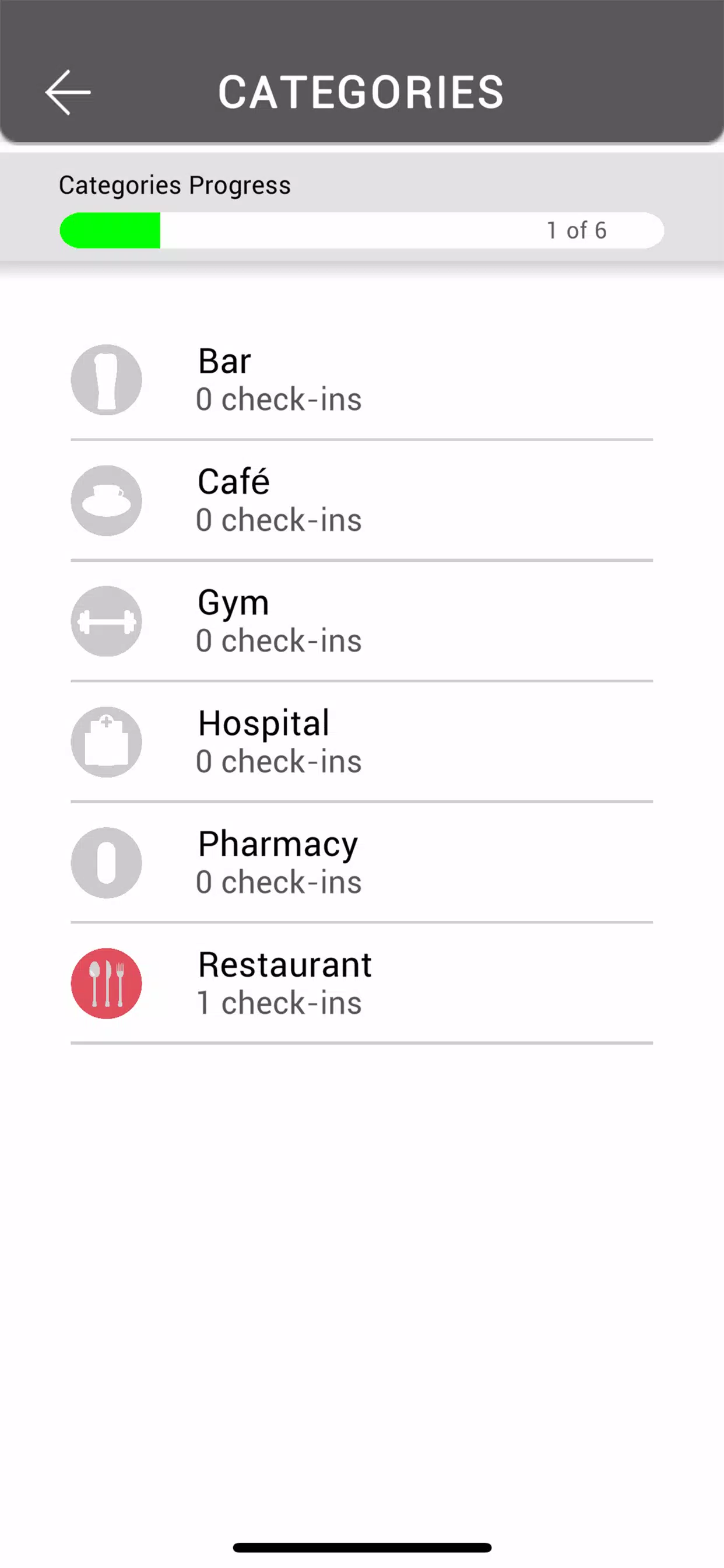Go back using the arrow icon

[68, 93]
